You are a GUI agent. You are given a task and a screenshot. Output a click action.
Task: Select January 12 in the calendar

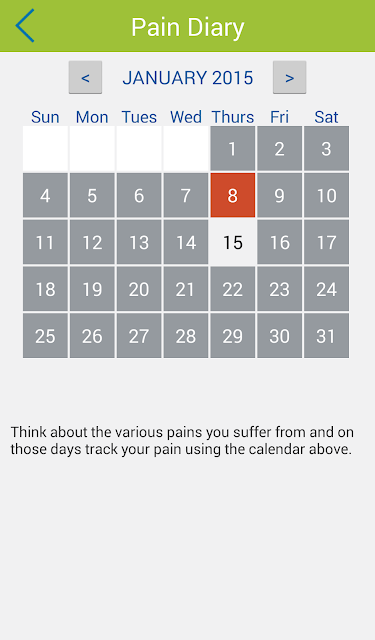pyautogui.click(x=92, y=242)
